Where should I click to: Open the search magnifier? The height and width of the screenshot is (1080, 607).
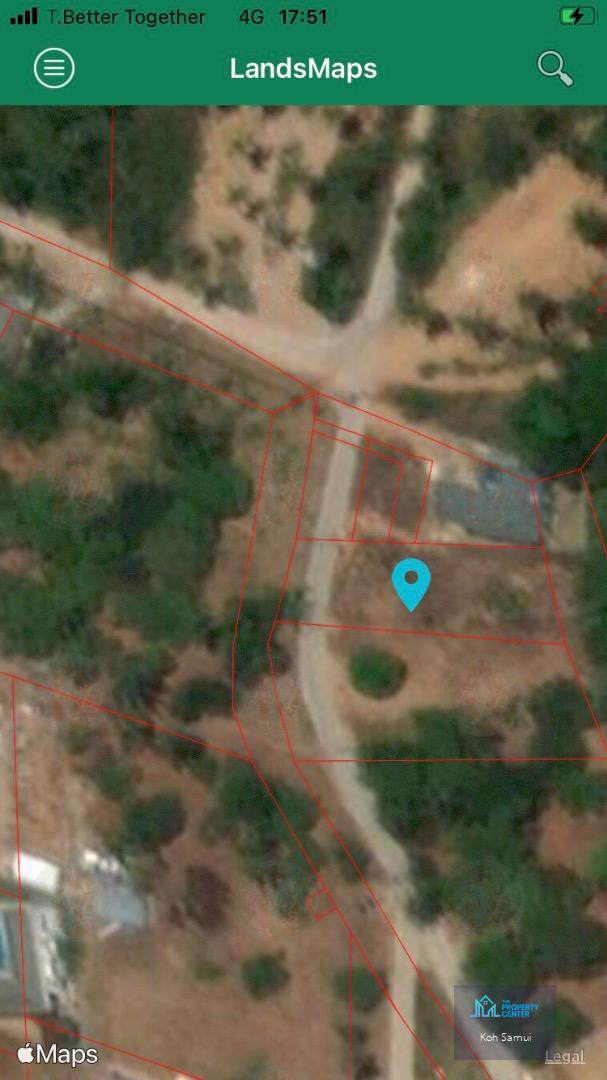pyautogui.click(x=554, y=68)
